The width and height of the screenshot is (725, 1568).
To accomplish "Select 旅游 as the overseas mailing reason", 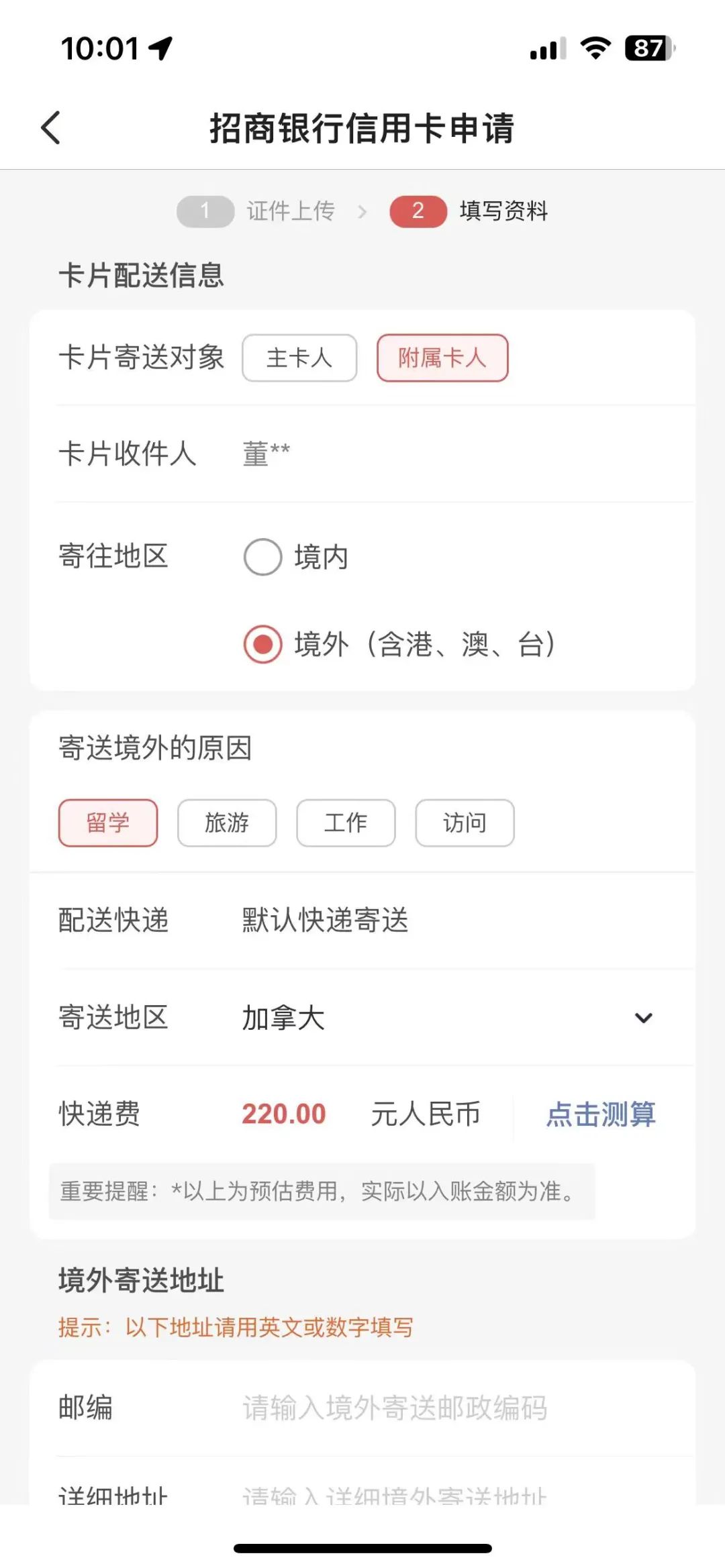I will (226, 823).
